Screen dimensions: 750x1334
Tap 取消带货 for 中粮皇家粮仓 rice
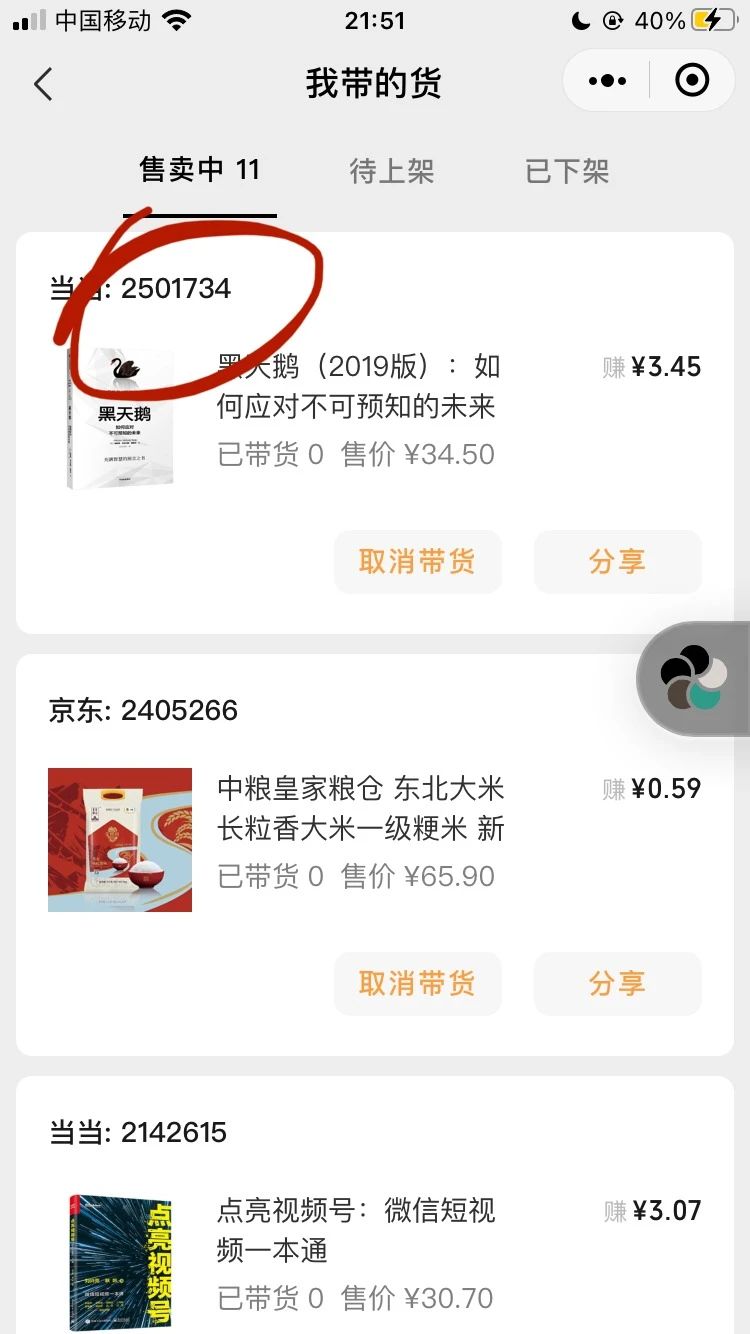pos(417,984)
